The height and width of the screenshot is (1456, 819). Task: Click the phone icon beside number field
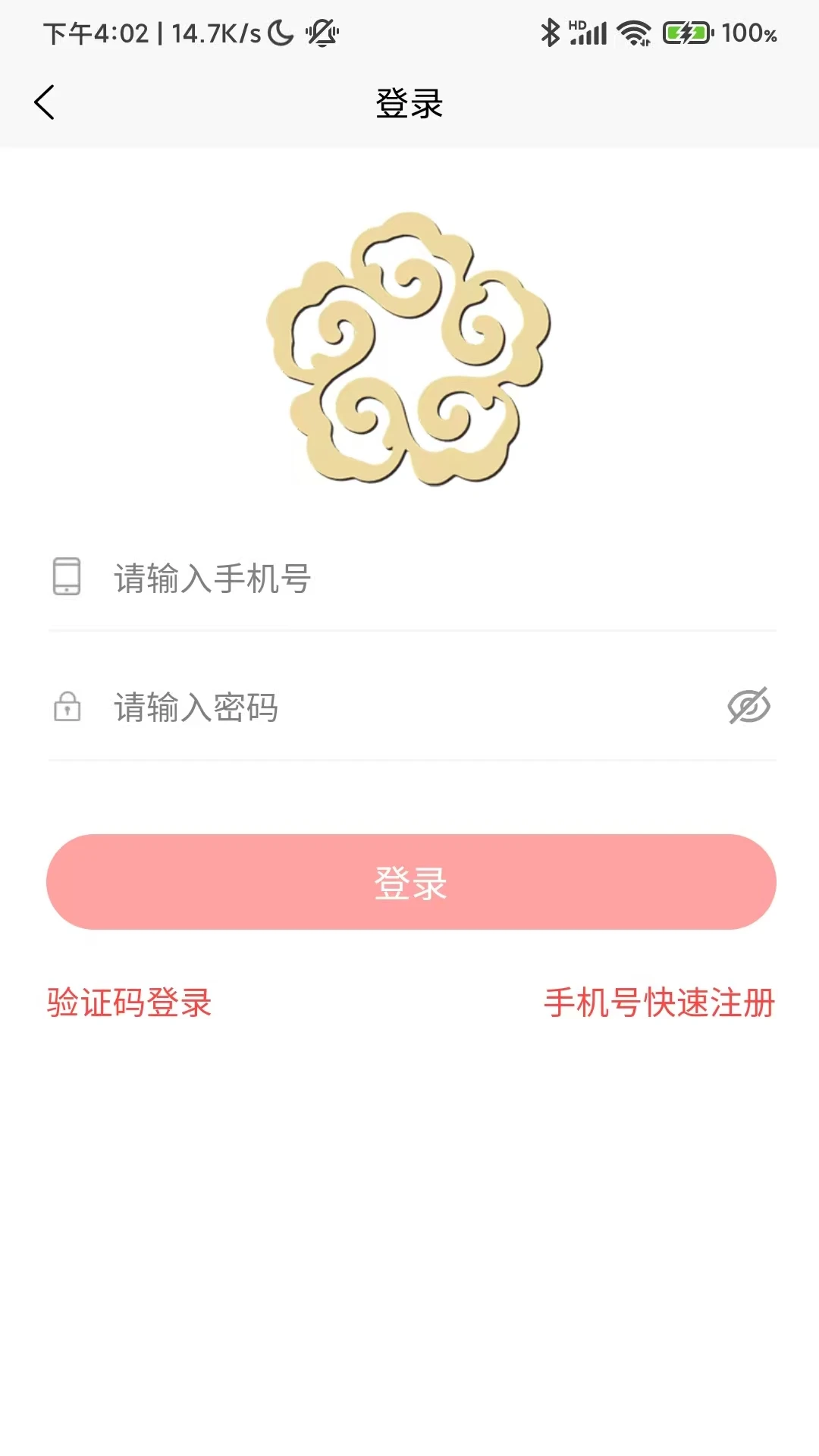pyautogui.click(x=67, y=578)
